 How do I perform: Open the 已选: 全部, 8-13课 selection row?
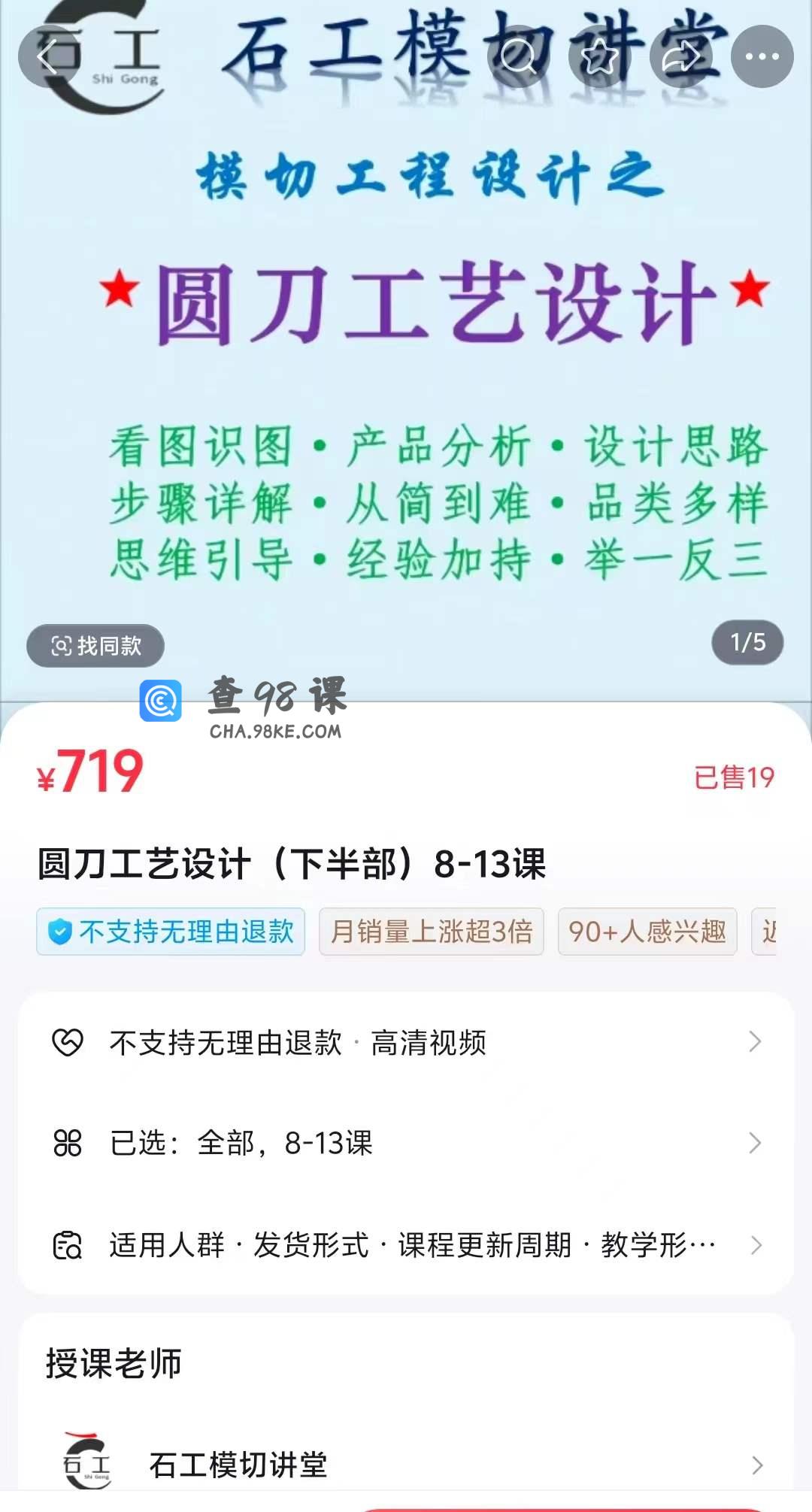(406, 1144)
